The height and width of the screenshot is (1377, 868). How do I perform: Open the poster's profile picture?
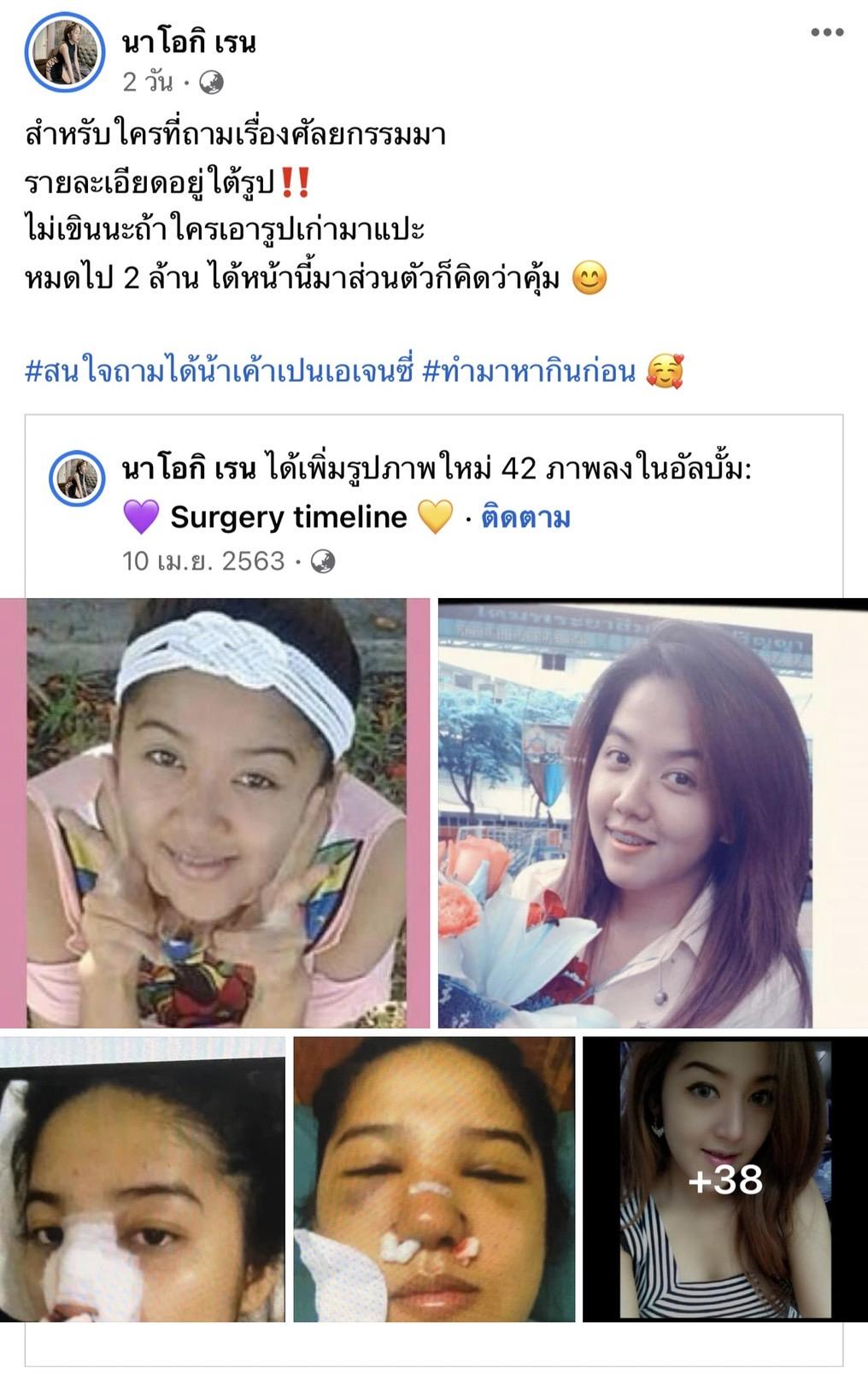pyautogui.click(x=64, y=53)
